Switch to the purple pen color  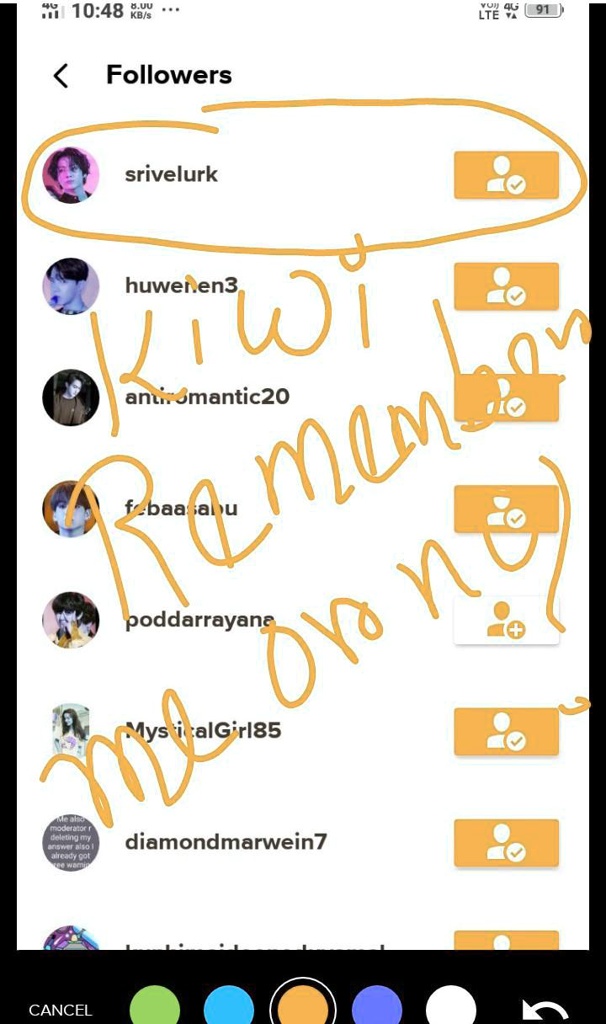[x=377, y=1005]
